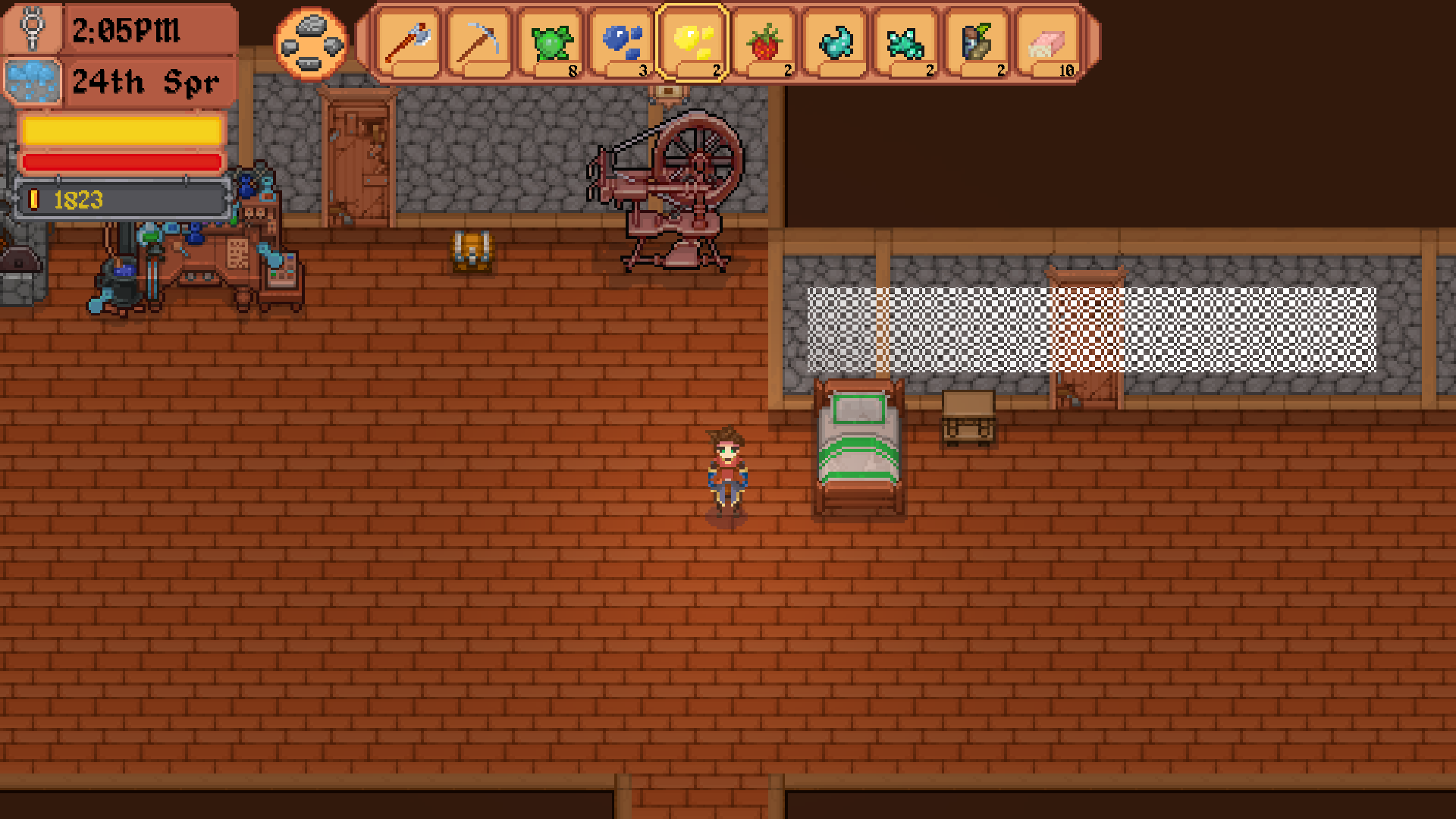Select the teal crystal cluster slot
1456x819 pixels.
pyautogui.click(x=906, y=42)
